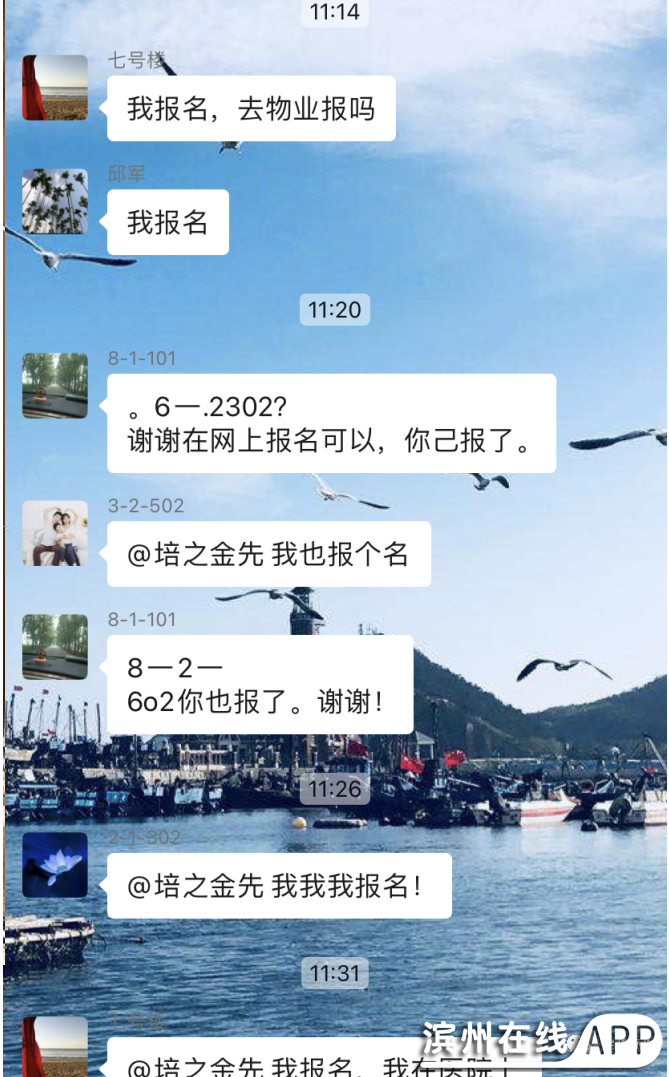Open the lotus avatar beside "我我我报名!"

pos(55,865)
